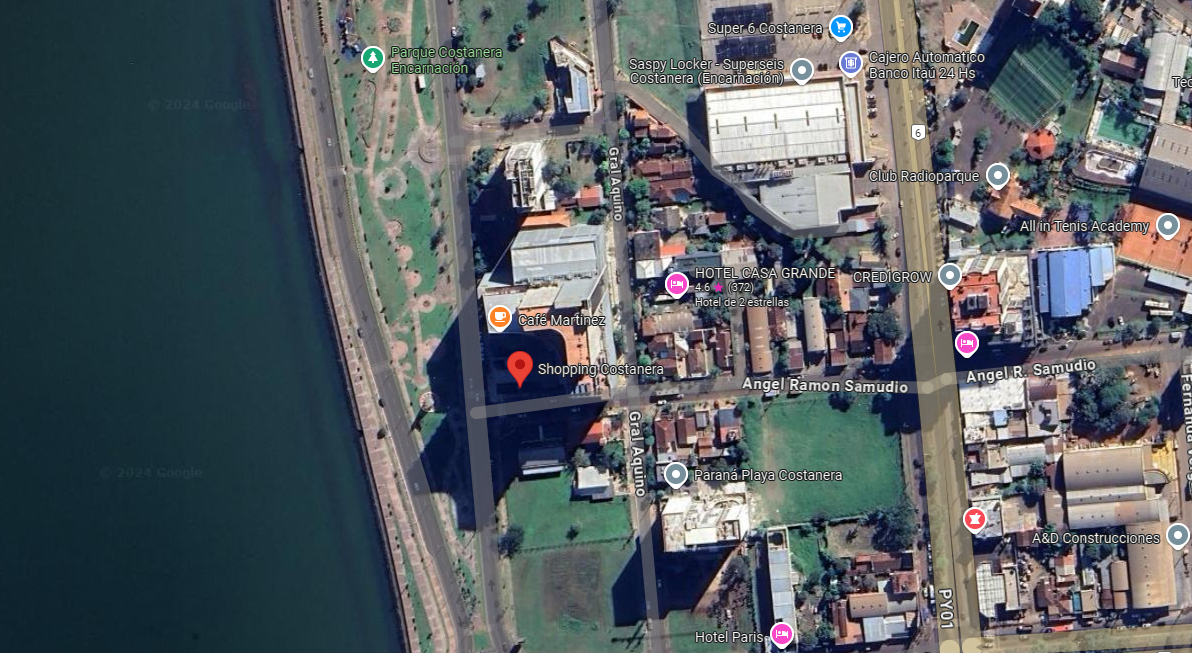Select the Parque Costanera Encarnación park marker

[373, 58]
